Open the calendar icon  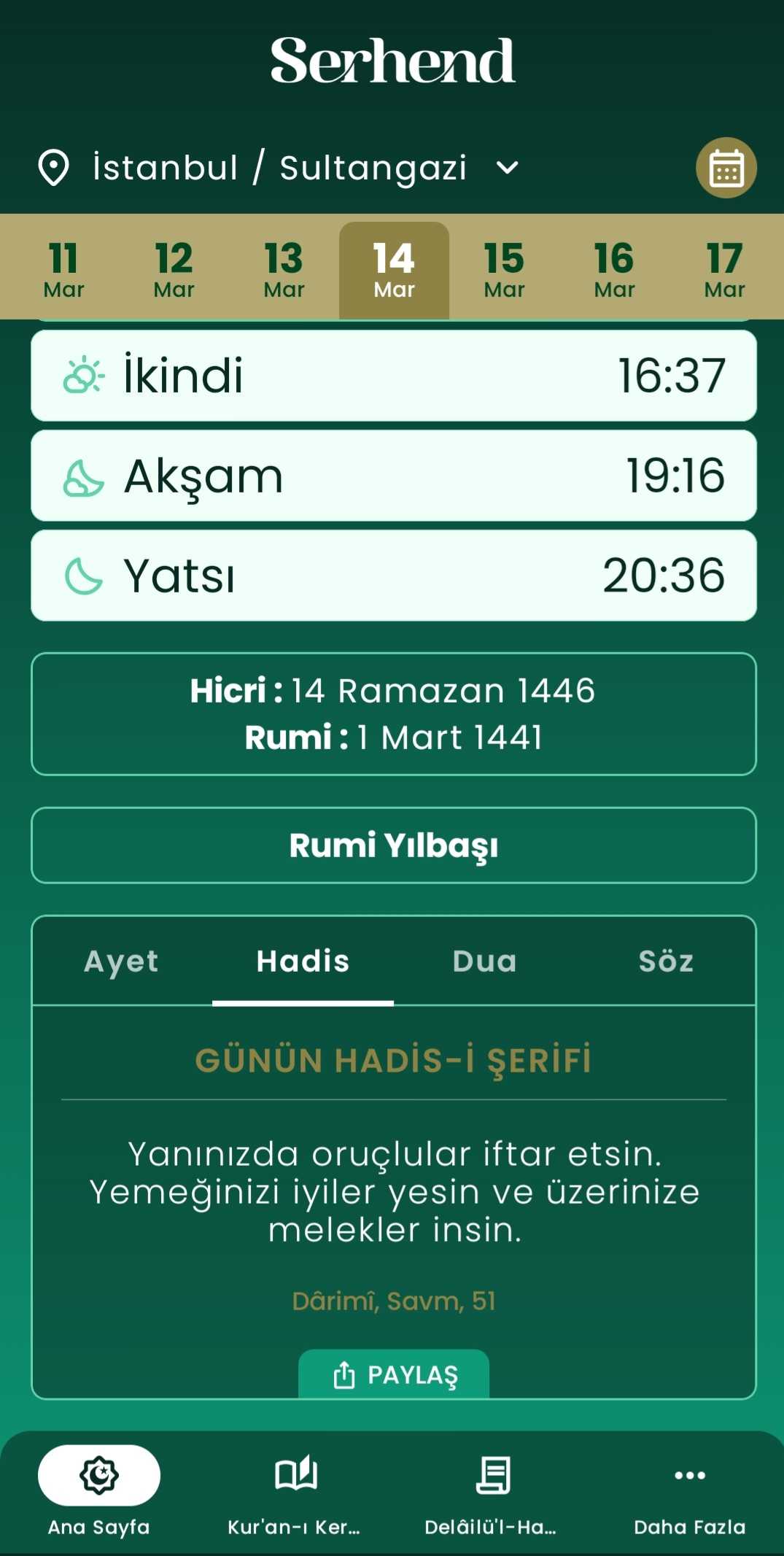click(x=726, y=169)
